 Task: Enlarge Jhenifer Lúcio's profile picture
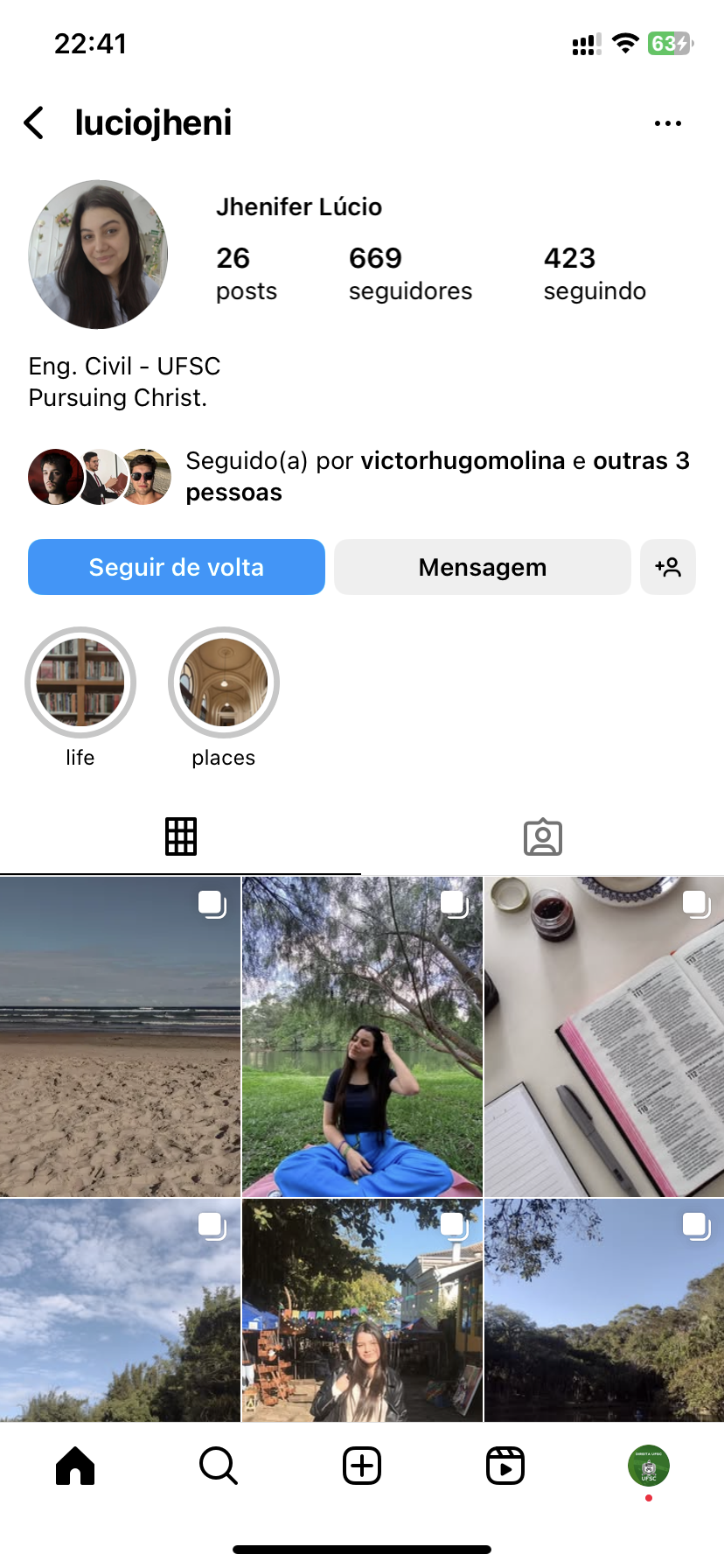[x=98, y=255]
